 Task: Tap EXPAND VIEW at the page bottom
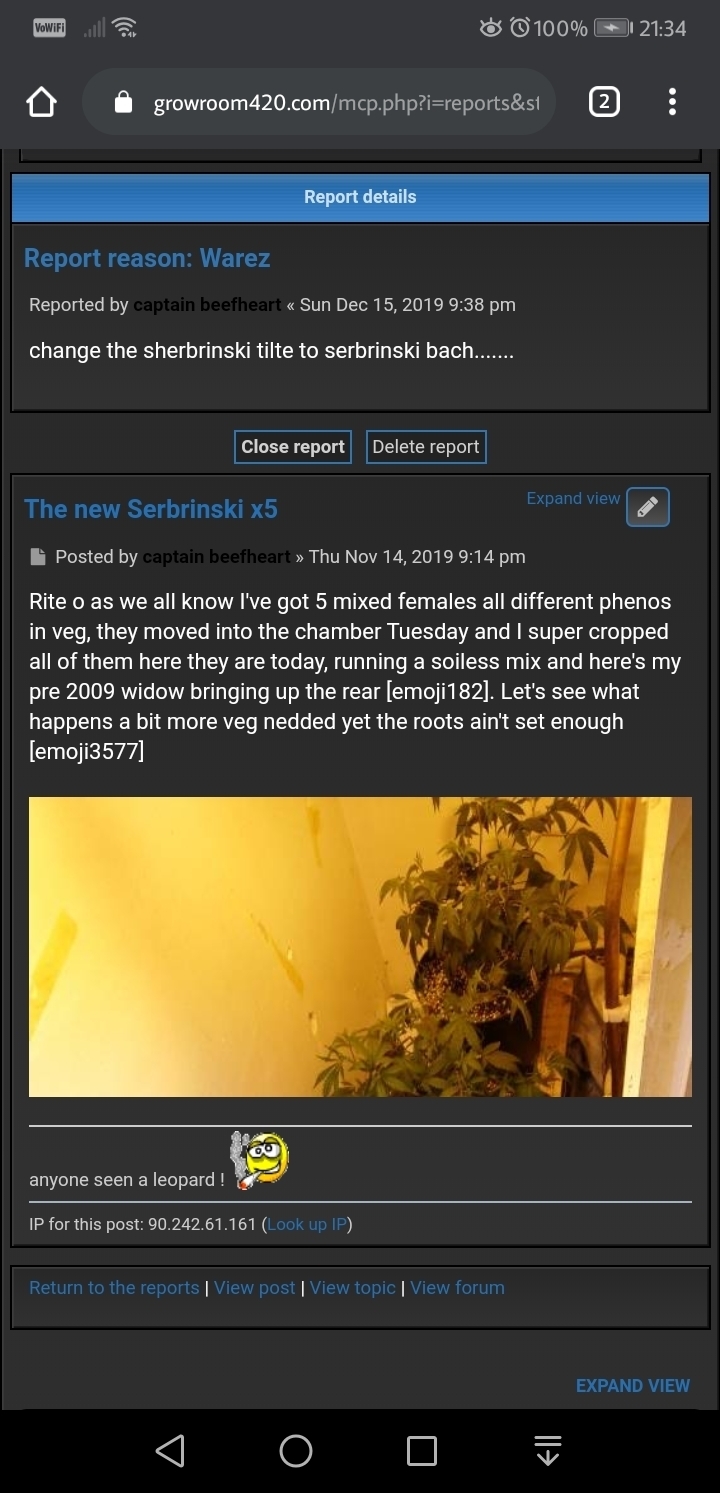[632, 1386]
